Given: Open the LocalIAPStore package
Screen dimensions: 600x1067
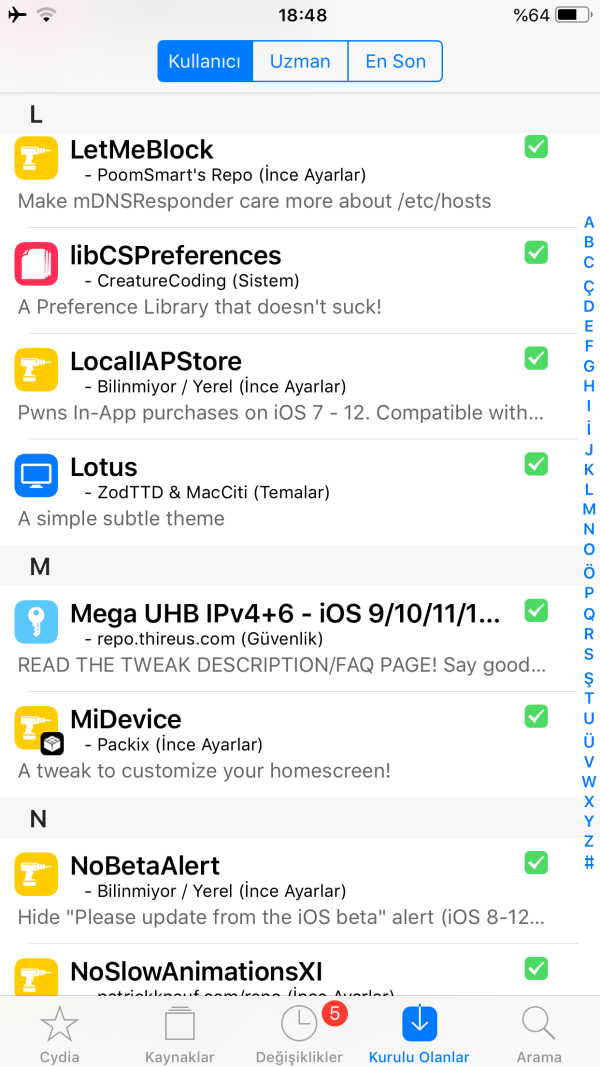Looking at the screenshot, I should 280,386.
